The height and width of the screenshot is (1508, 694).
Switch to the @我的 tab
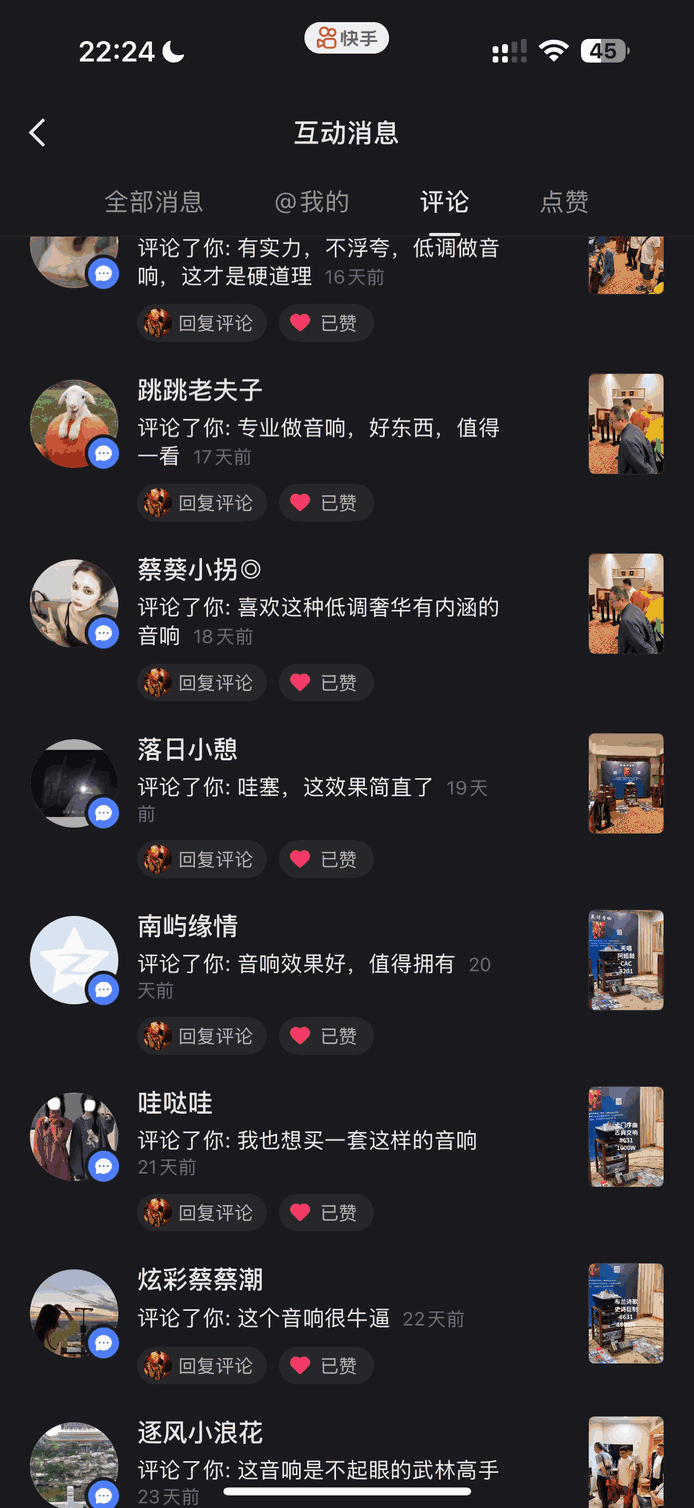[312, 202]
